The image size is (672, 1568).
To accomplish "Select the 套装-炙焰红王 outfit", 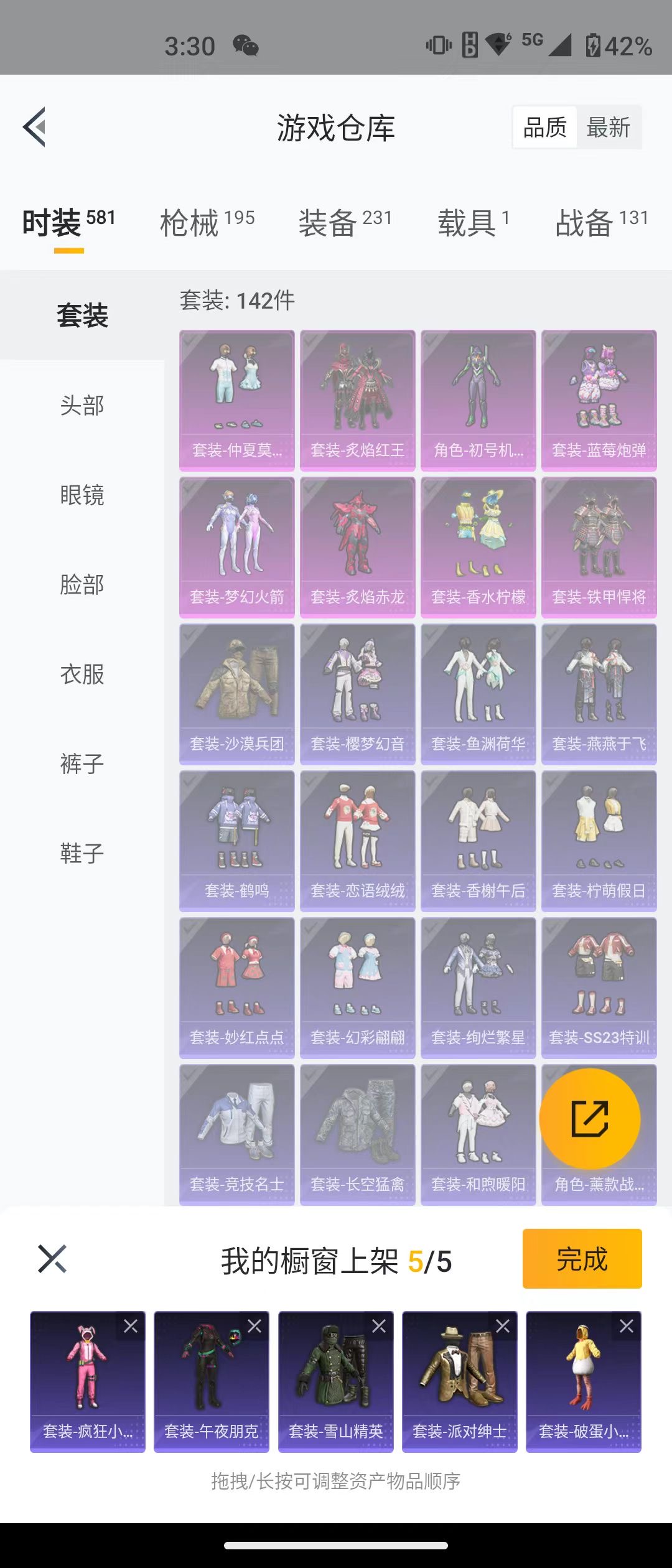I will click(x=357, y=399).
